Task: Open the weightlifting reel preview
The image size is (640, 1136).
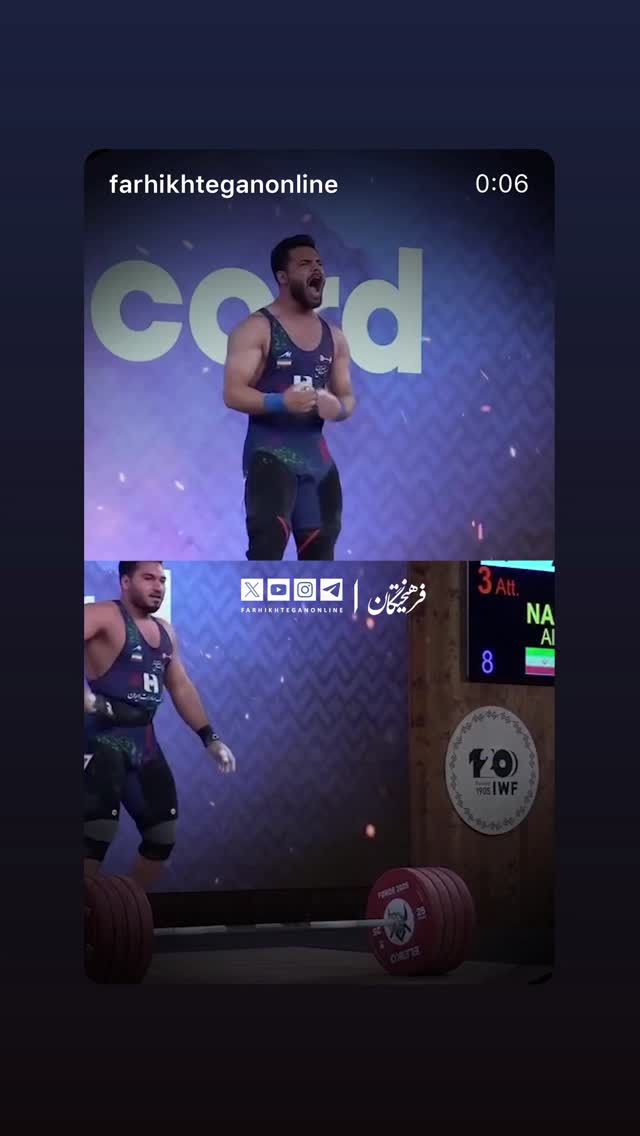Action: (x=319, y=566)
